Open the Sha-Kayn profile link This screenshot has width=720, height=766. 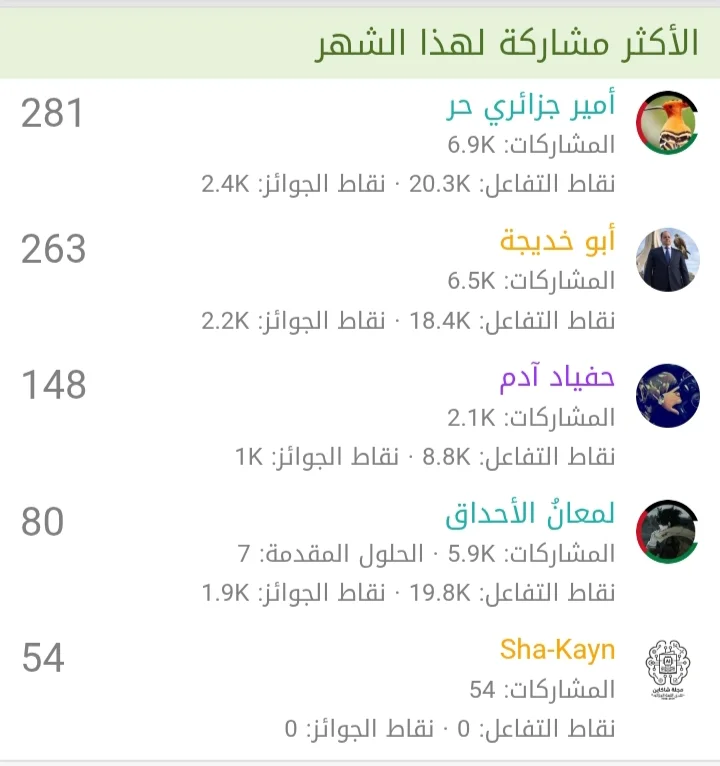557,650
